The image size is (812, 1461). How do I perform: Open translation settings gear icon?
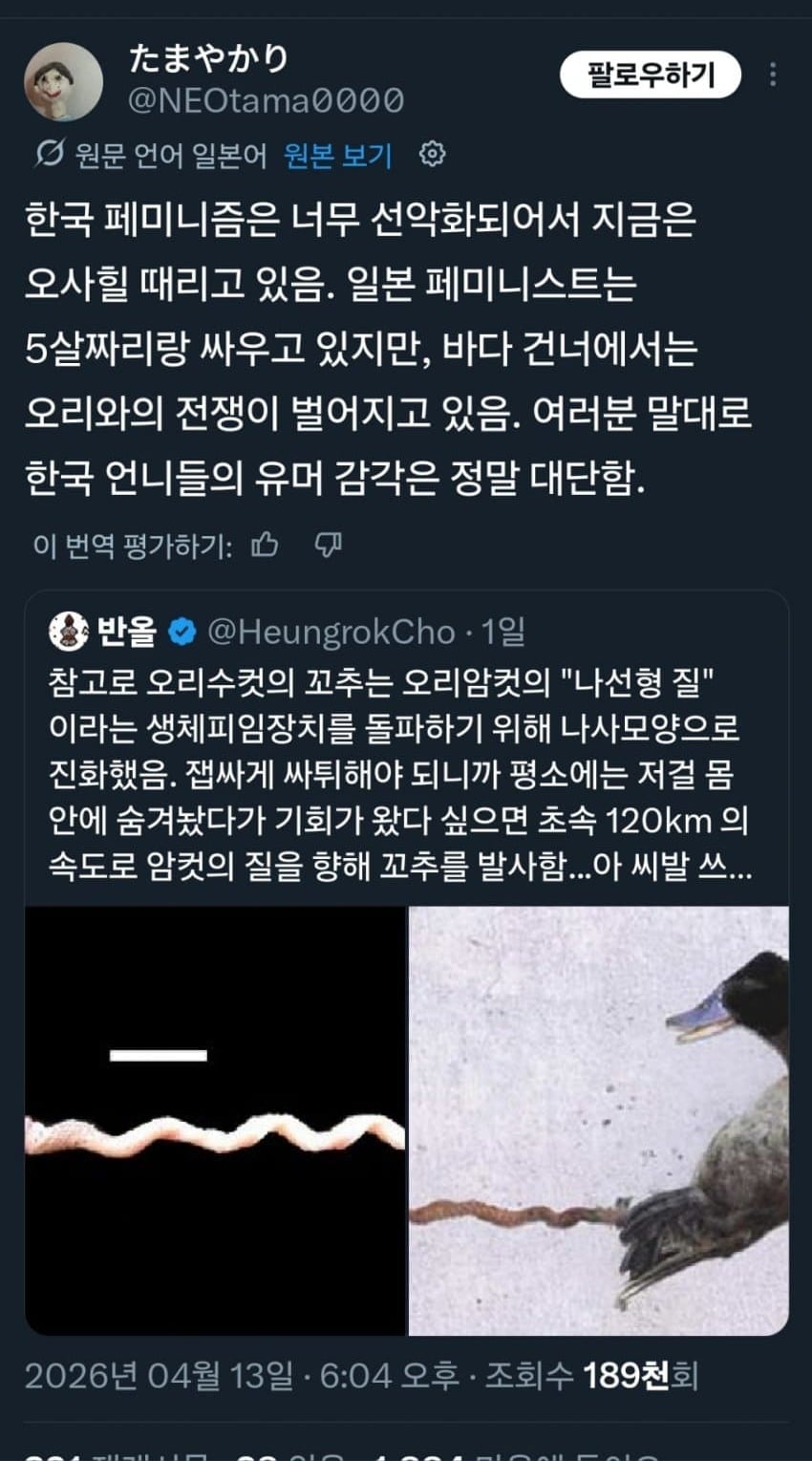click(433, 154)
